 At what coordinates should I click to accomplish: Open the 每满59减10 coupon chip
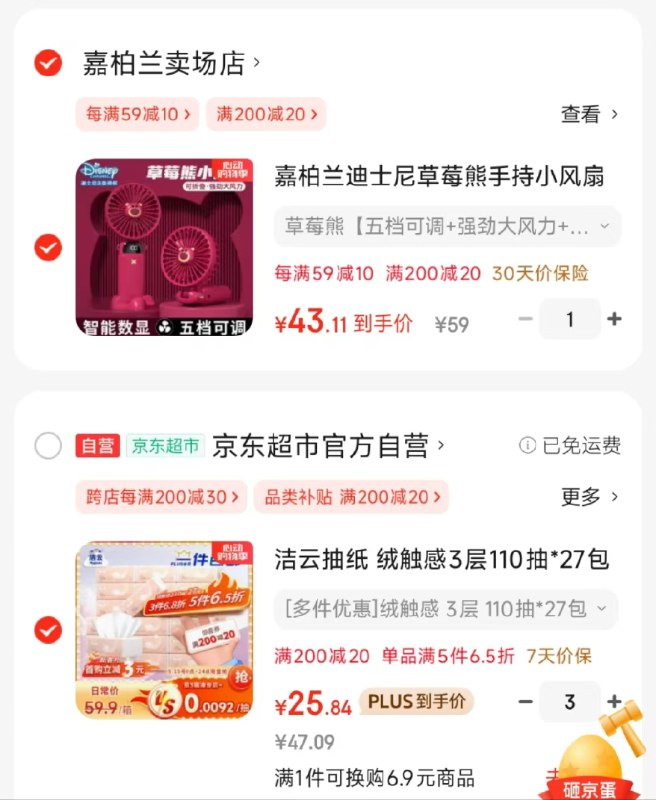(x=137, y=114)
